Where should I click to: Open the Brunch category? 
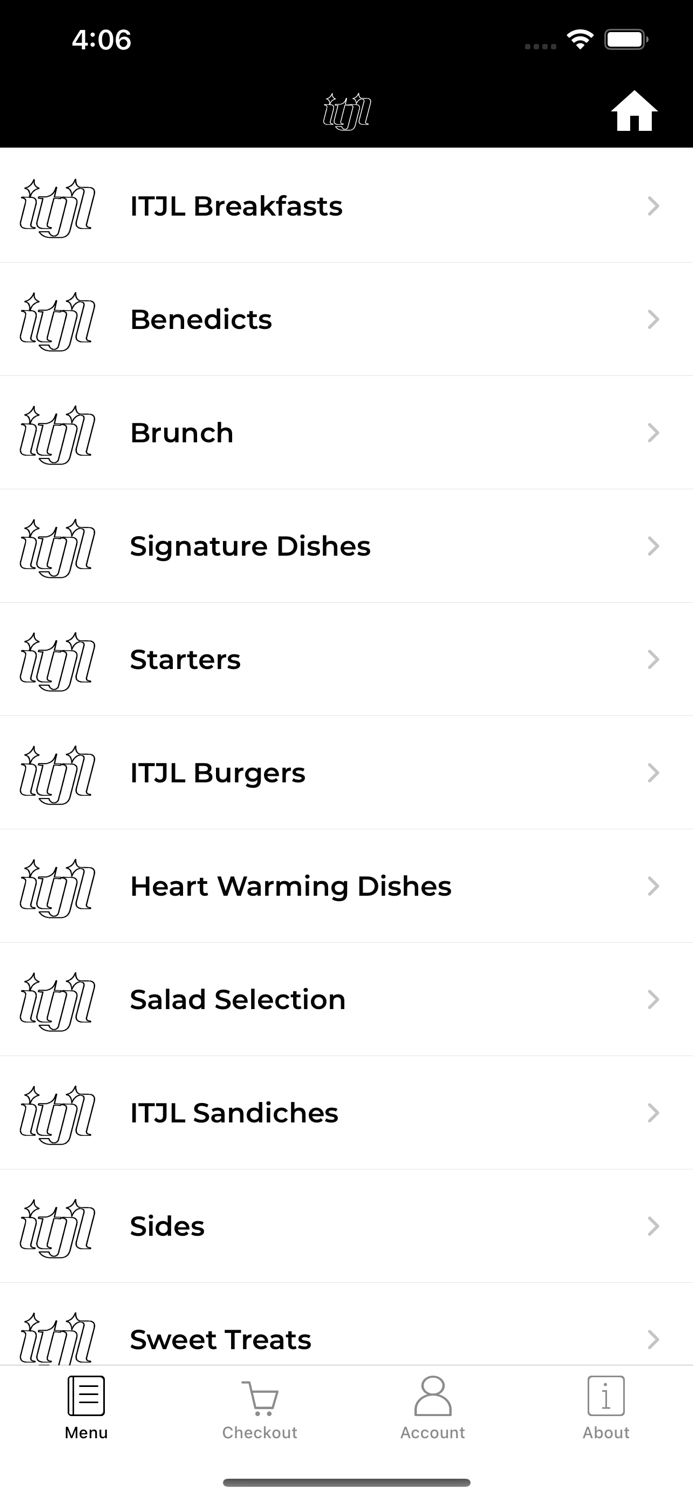tap(346, 433)
